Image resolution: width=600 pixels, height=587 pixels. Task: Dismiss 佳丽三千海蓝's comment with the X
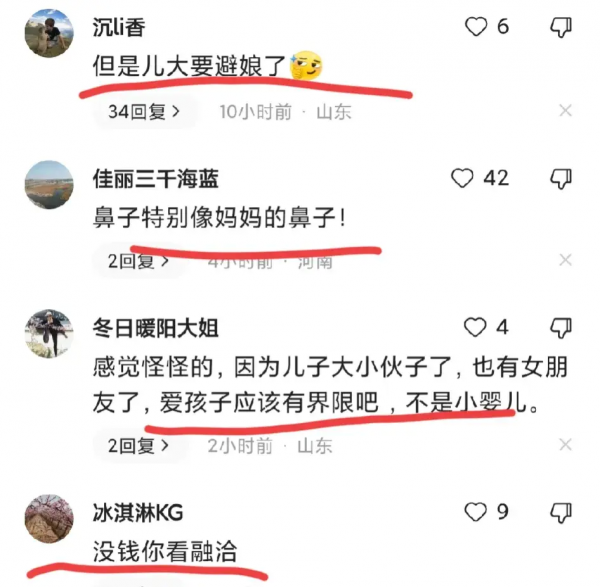565,261
